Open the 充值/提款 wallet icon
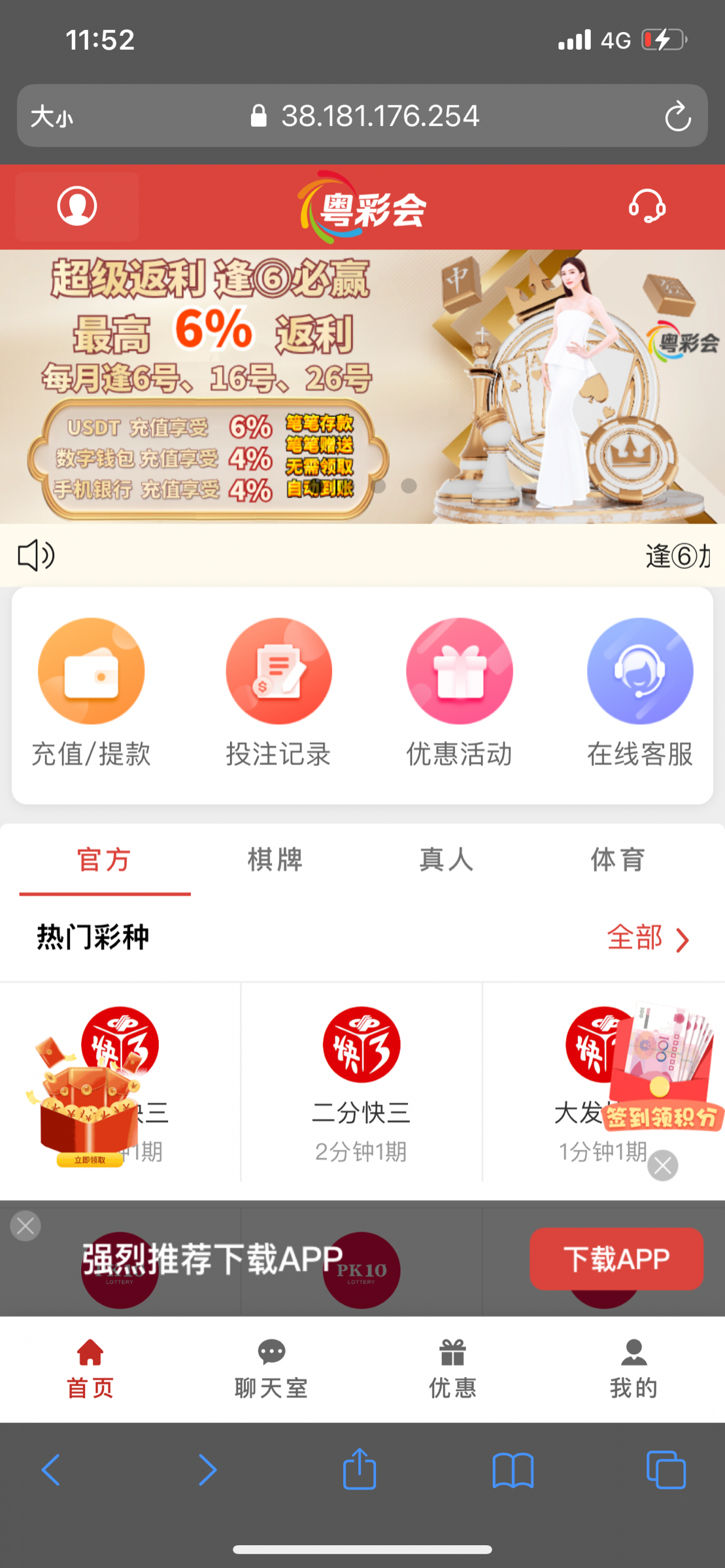725x1568 pixels. tap(91, 671)
